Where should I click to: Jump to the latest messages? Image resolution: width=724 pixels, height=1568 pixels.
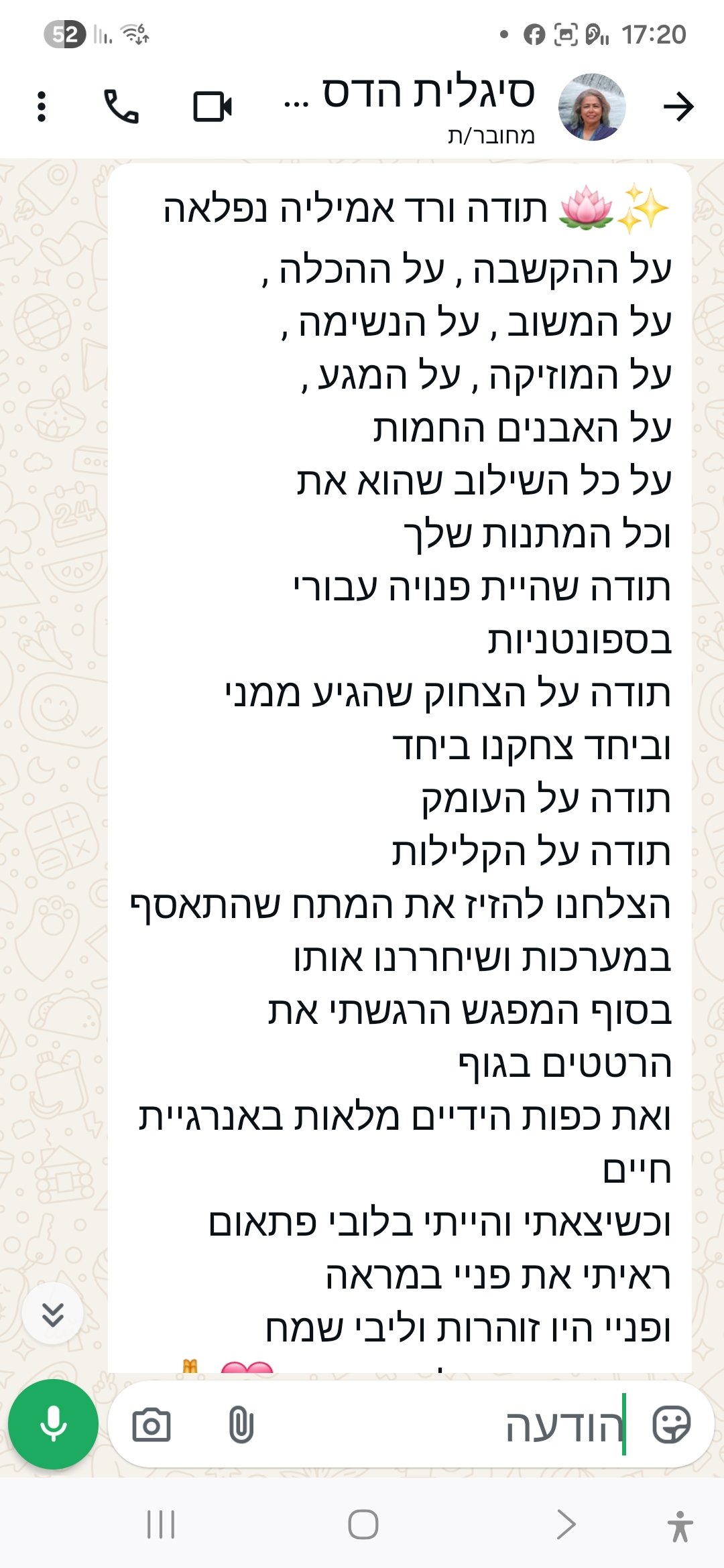click(x=53, y=1314)
